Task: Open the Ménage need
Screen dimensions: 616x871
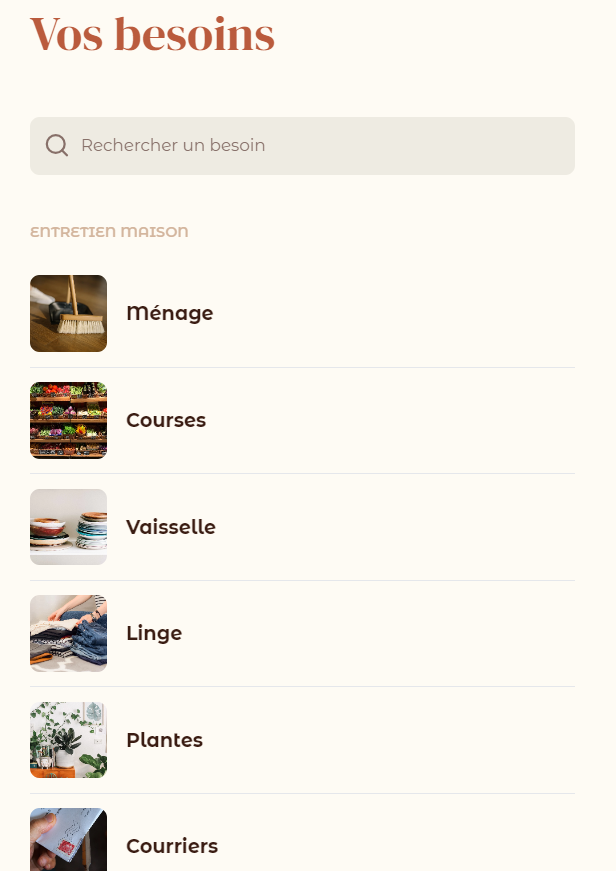Action: tap(302, 313)
